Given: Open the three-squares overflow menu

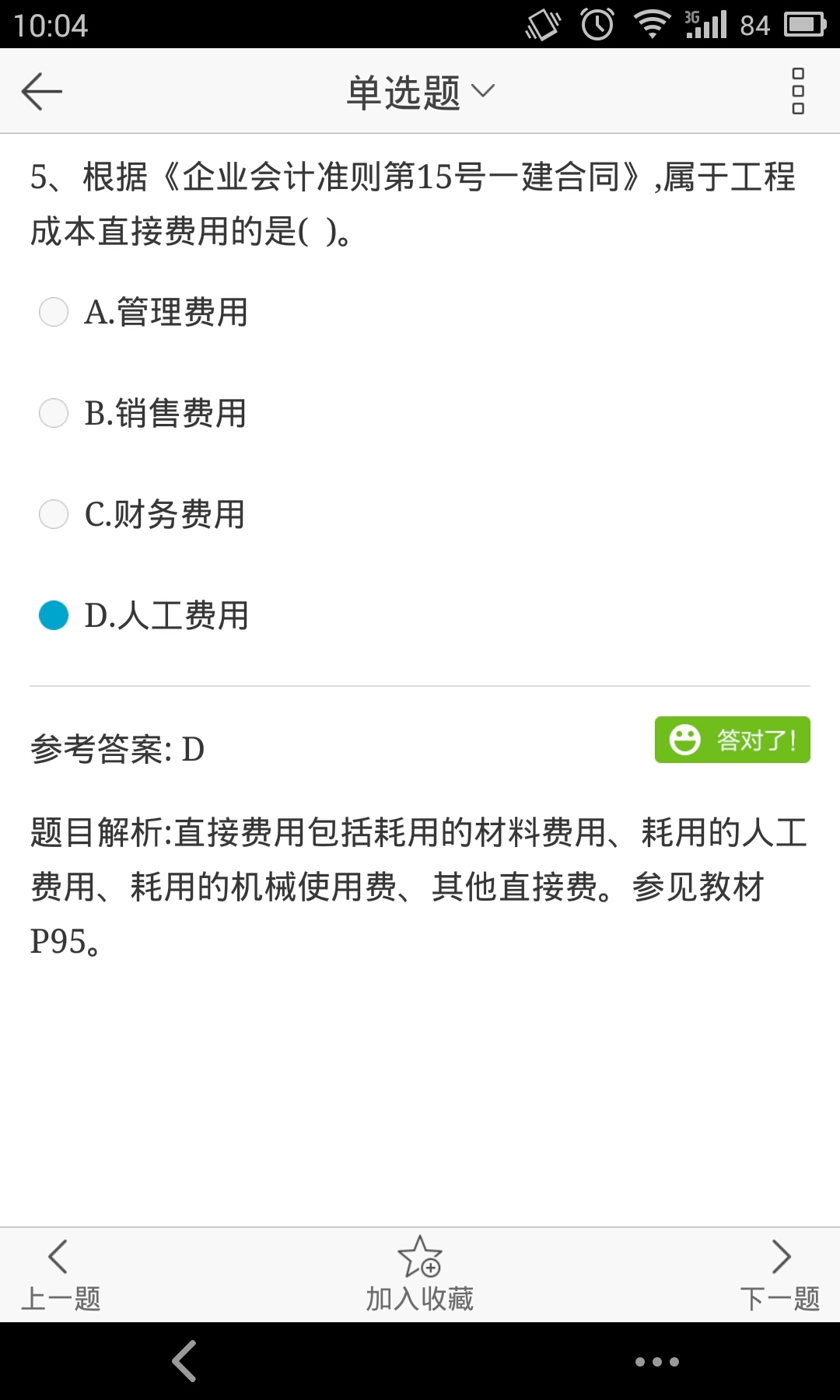Looking at the screenshot, I should point(797,92).
